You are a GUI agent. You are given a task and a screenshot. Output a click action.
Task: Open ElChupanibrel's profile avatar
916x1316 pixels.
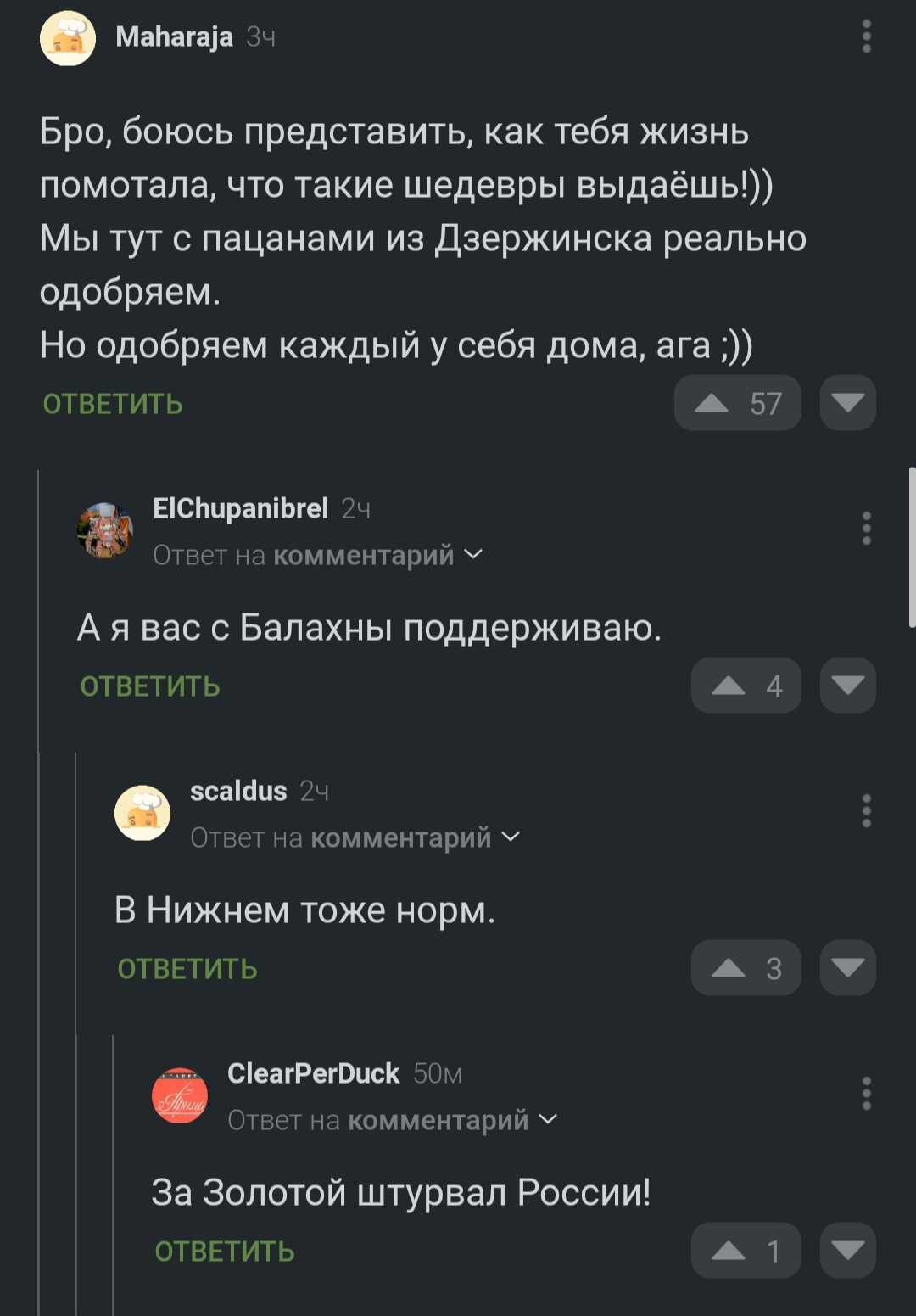pyautogui.click(x=105, y=529)
